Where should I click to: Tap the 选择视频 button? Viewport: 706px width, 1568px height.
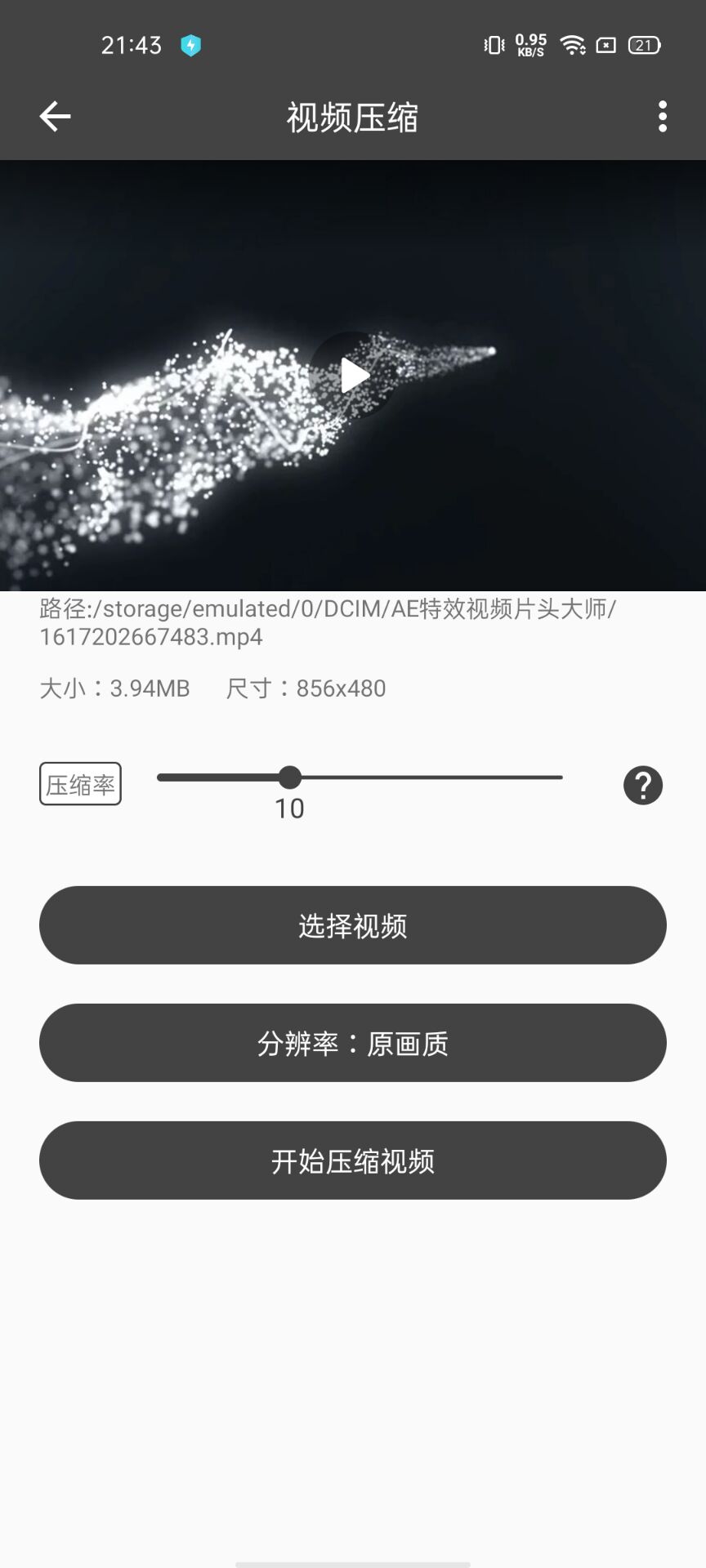(353, 925)
